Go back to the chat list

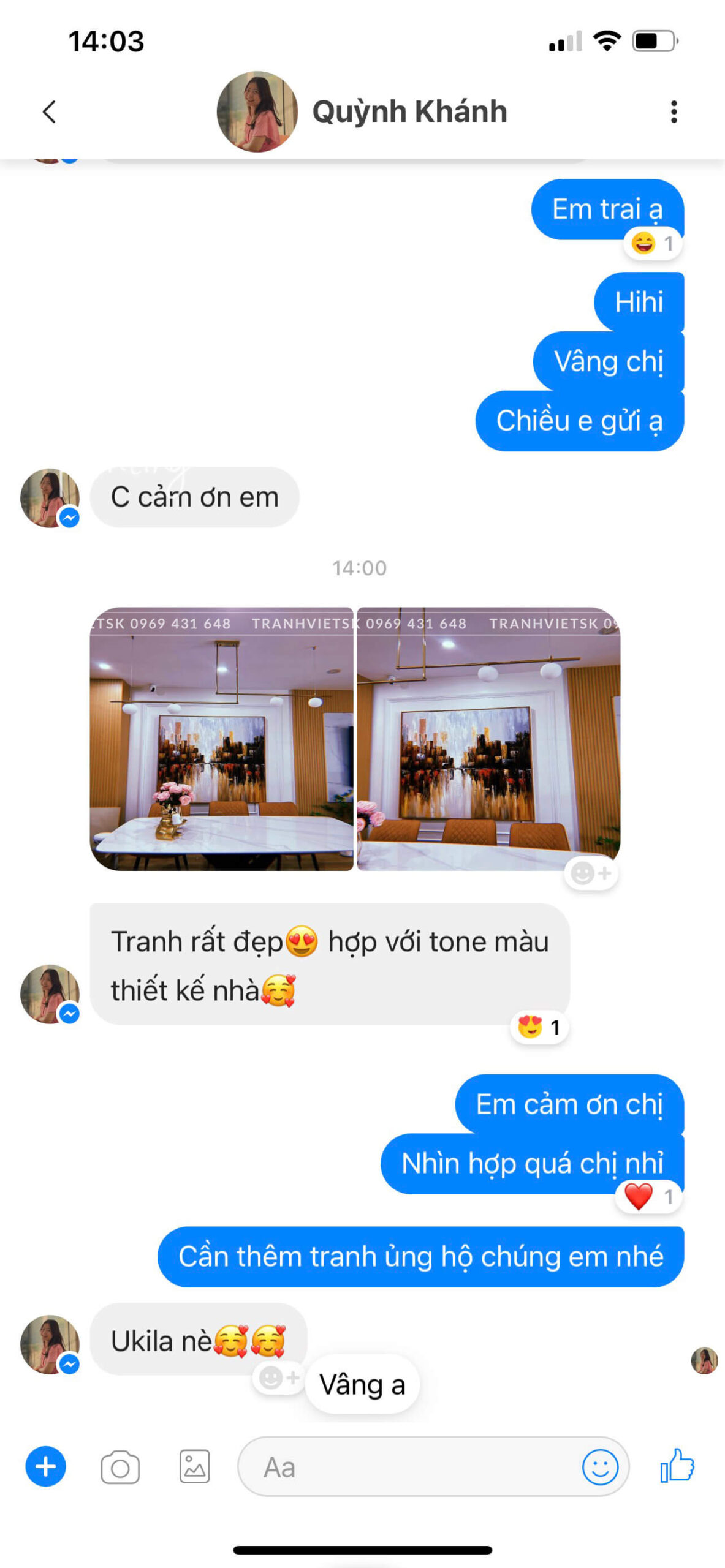point(49,111)
